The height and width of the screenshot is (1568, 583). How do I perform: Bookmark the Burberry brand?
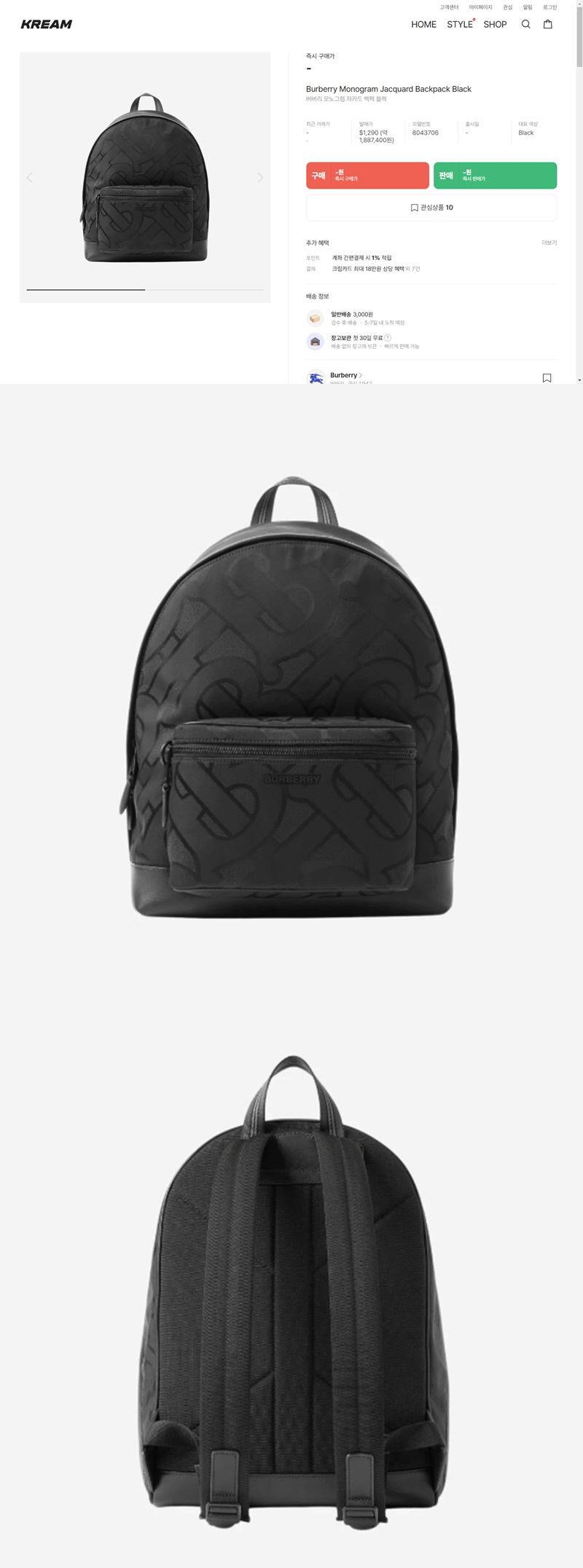click(547, 378)
